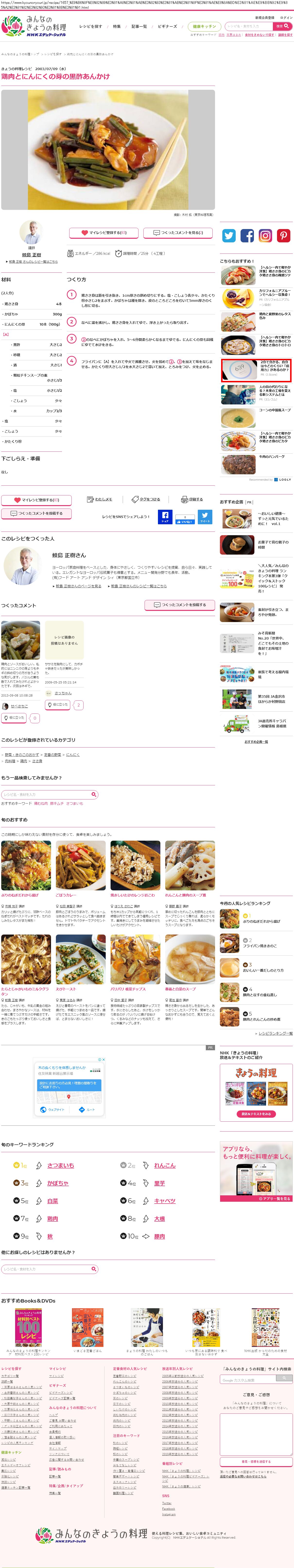Open the ビギナーズ section

pos(168,27)
